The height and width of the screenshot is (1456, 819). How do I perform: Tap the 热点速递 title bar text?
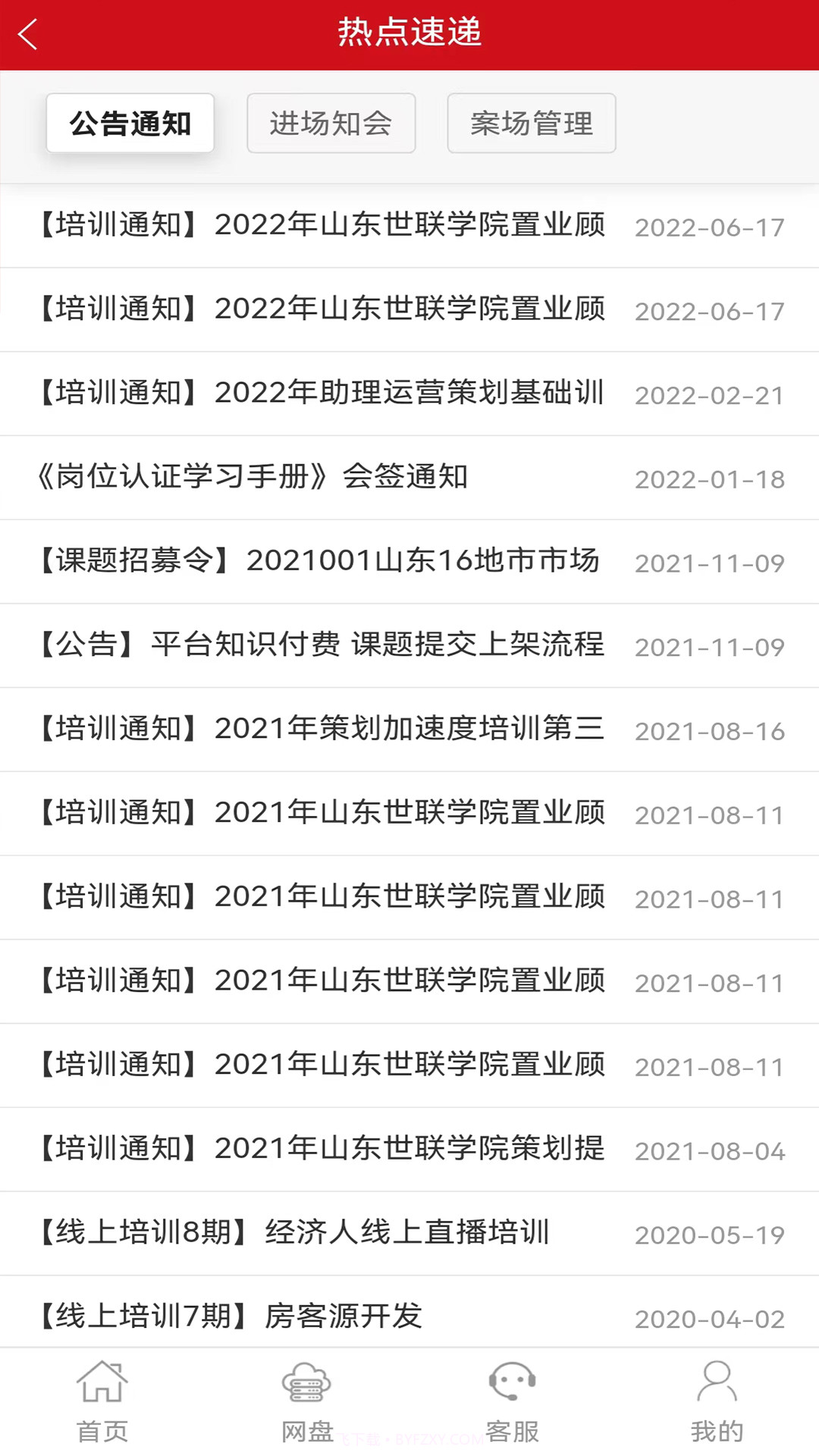coord(409,34)
